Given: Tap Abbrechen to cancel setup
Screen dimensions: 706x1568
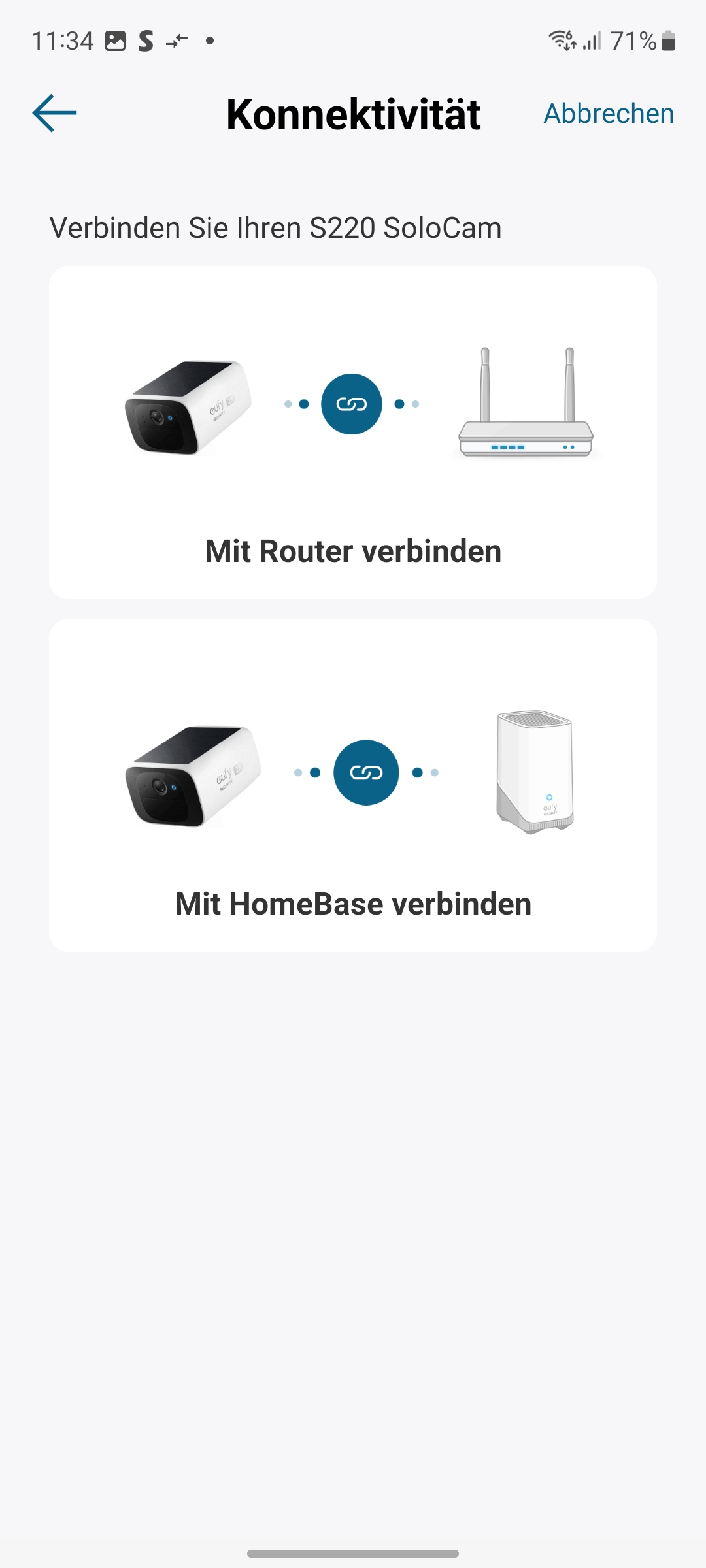Looking at the screenshot, I should pos(609,114).
